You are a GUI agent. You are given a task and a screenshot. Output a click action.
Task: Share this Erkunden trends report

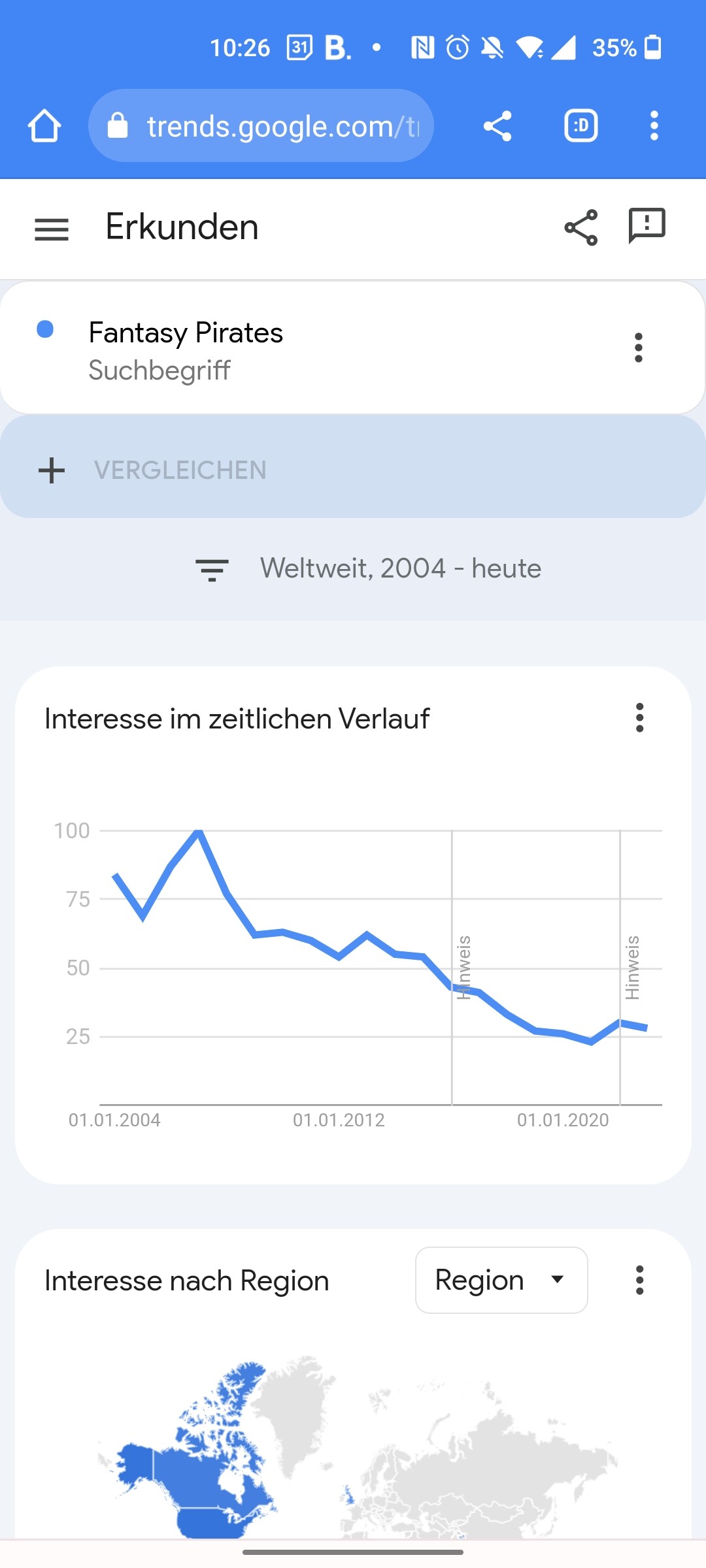580,227
